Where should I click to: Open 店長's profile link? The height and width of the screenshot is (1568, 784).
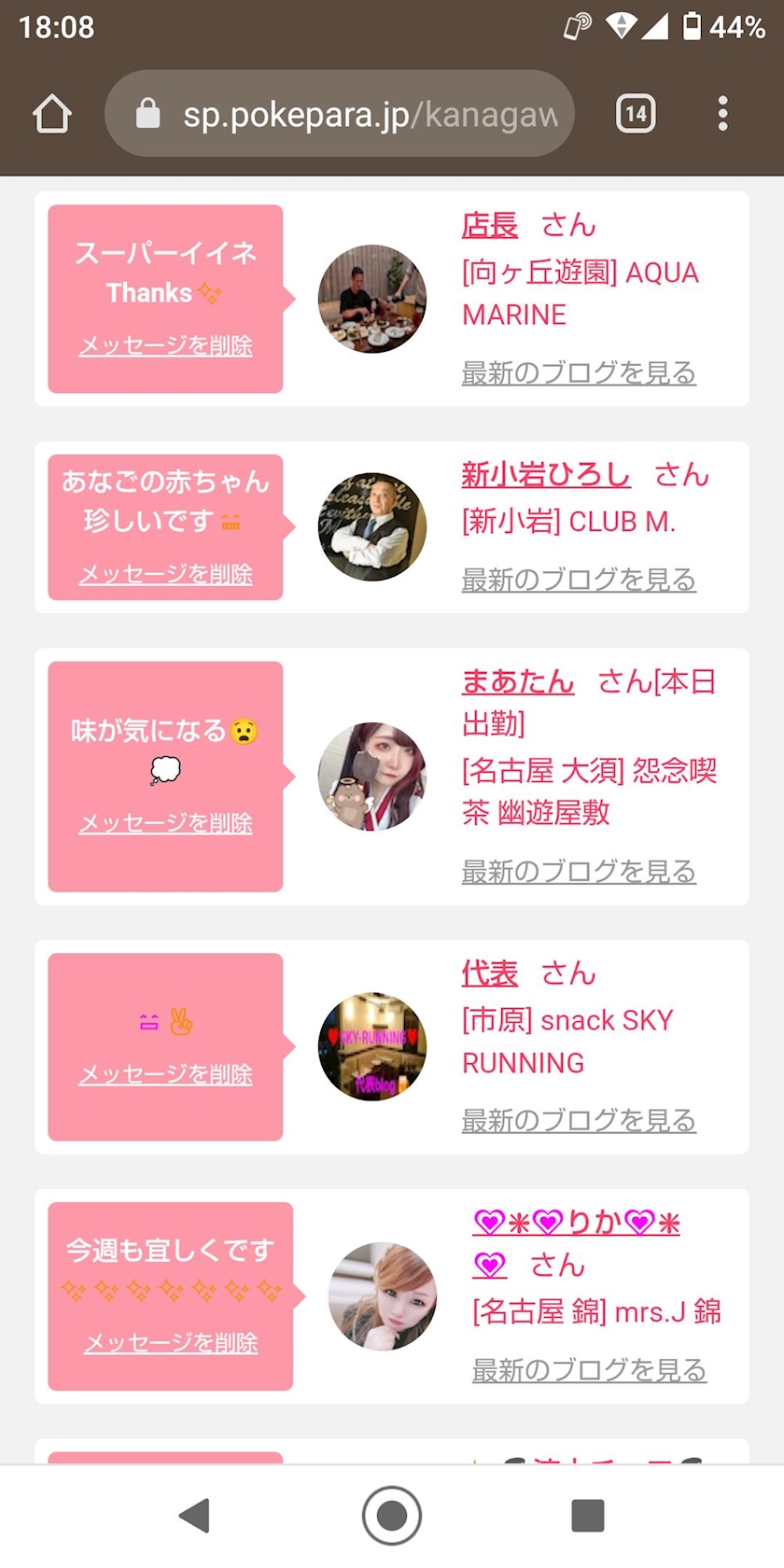489,225
